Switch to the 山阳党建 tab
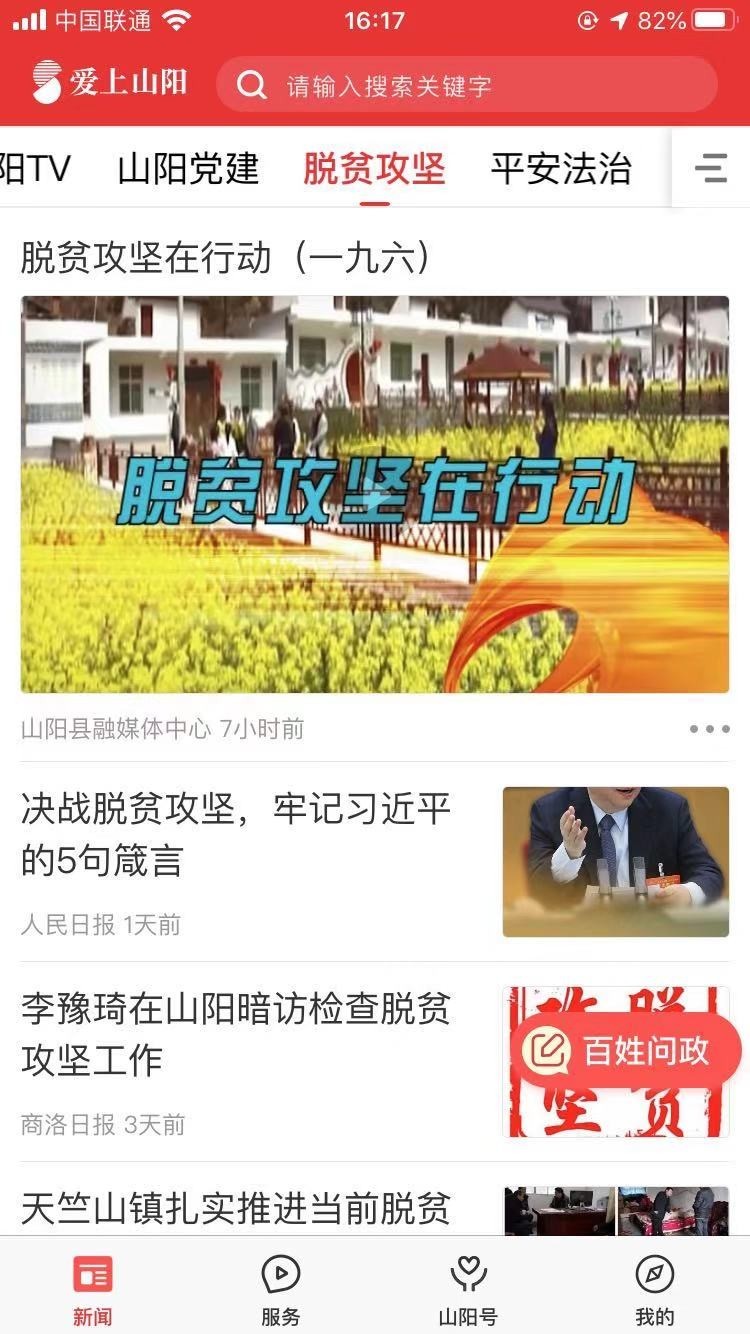Image resolution: width=750 pixels, height=1334 pixels. [188, 168]
